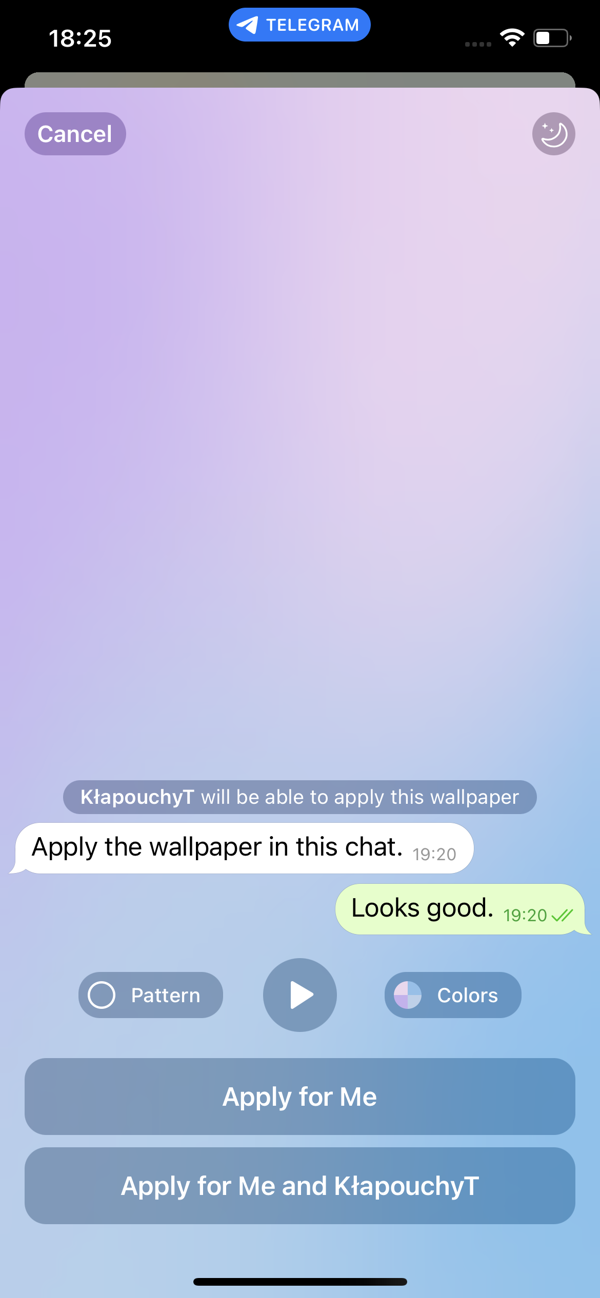This screenshot has height=1298, width=600.
Task: Switch to dark mode preview
Action: 553,134
